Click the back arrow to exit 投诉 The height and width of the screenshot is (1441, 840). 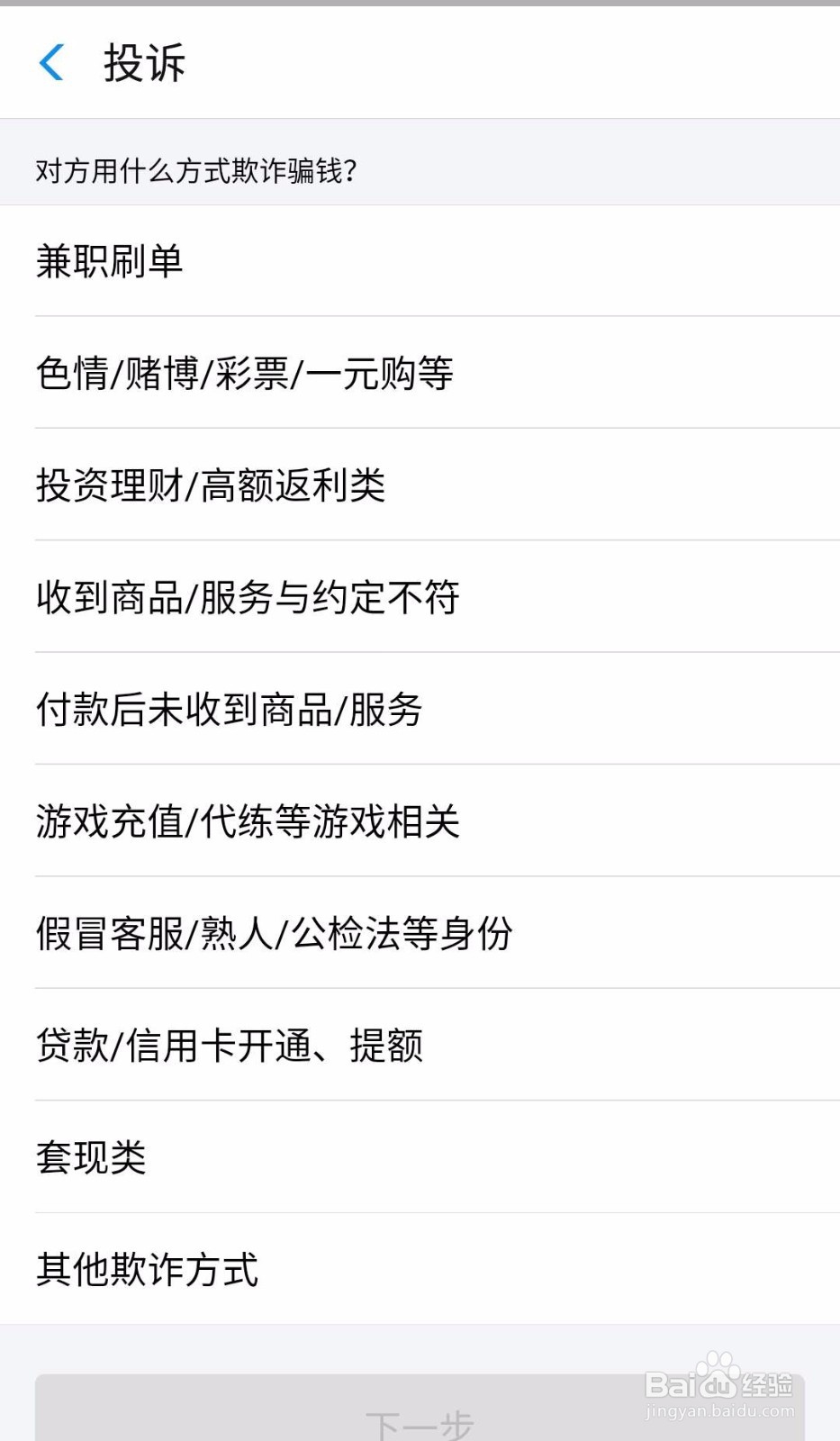[51, 62]
